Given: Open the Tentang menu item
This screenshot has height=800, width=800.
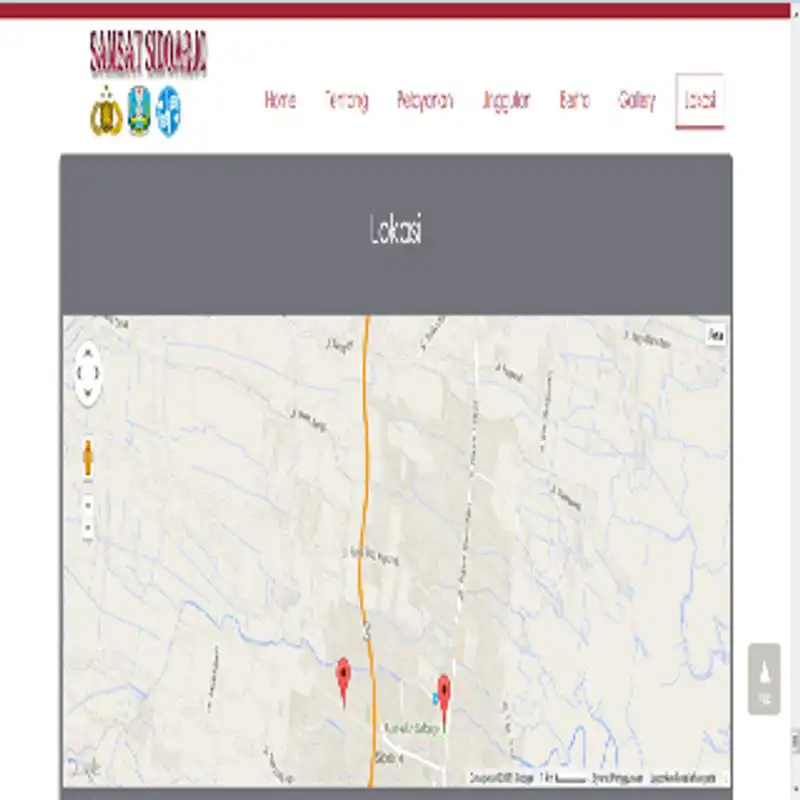Looking at the screenshot, I should click(x=346, y=100).
